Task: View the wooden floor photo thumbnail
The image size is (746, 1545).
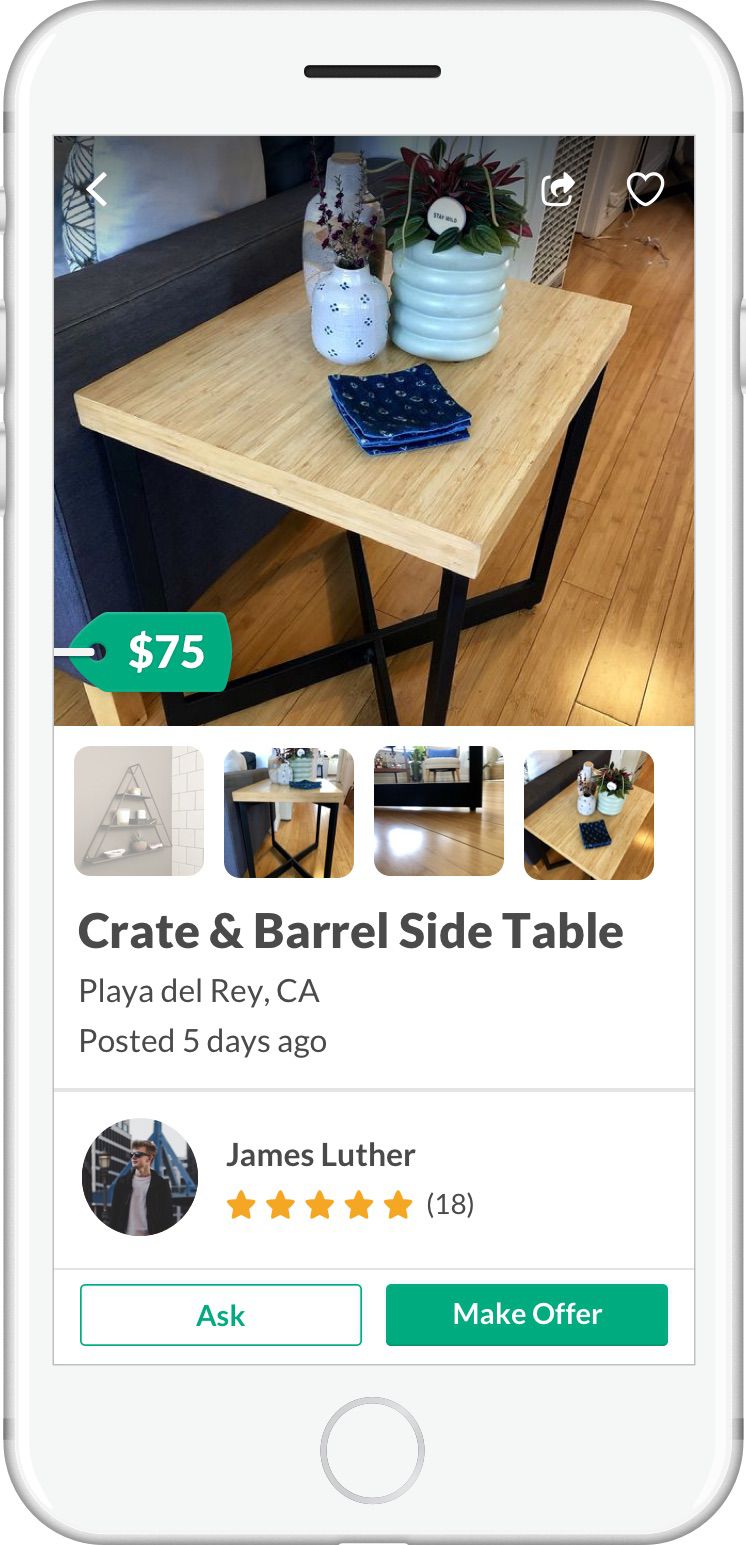Action: pyautogui.click(x=438, y=812)
